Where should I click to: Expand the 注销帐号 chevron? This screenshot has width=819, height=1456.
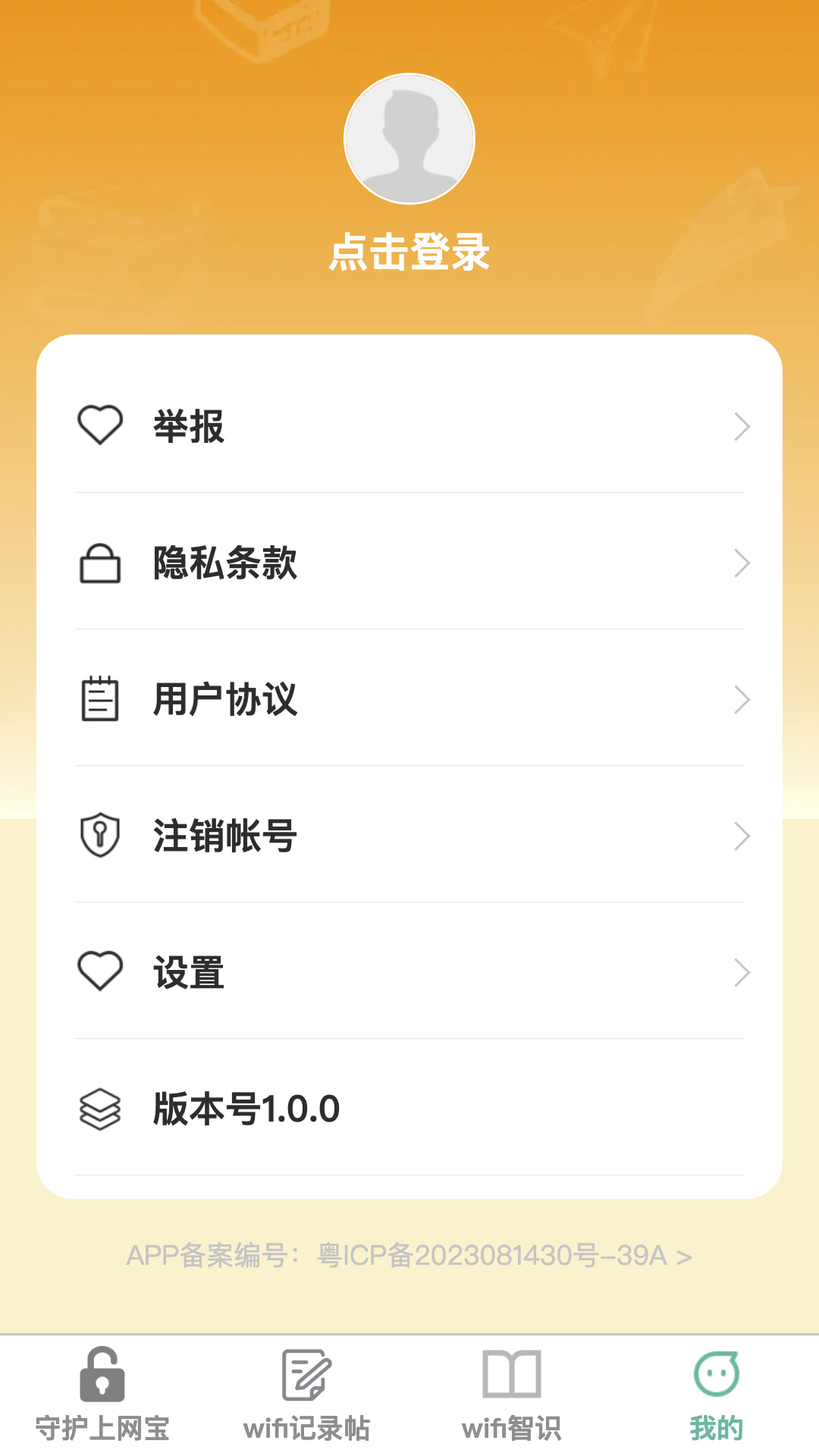(742, 836)
